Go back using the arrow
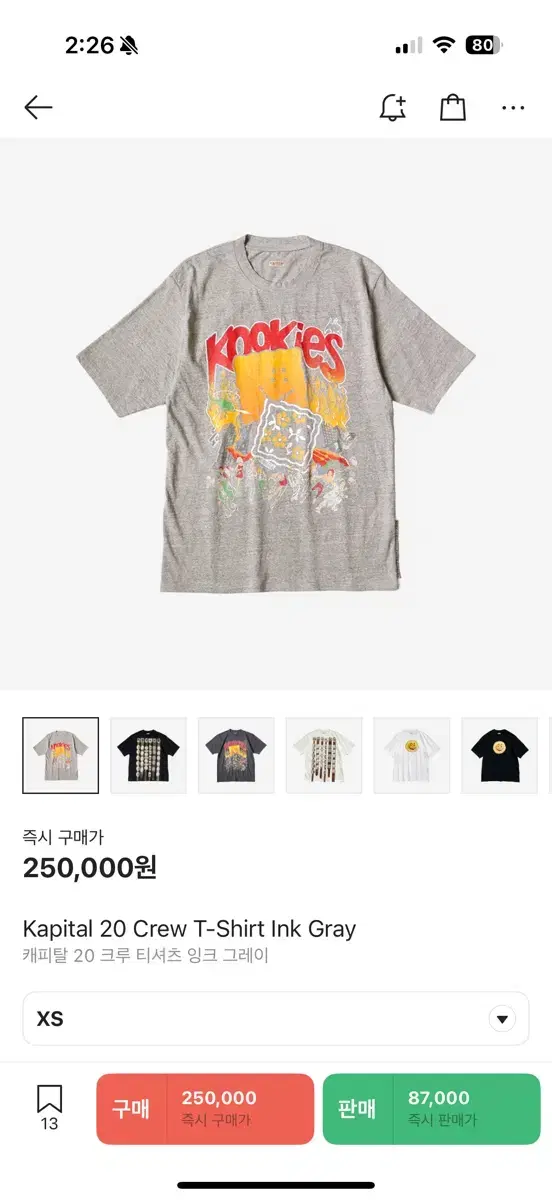552x1200 pixels. click(38, 108)
